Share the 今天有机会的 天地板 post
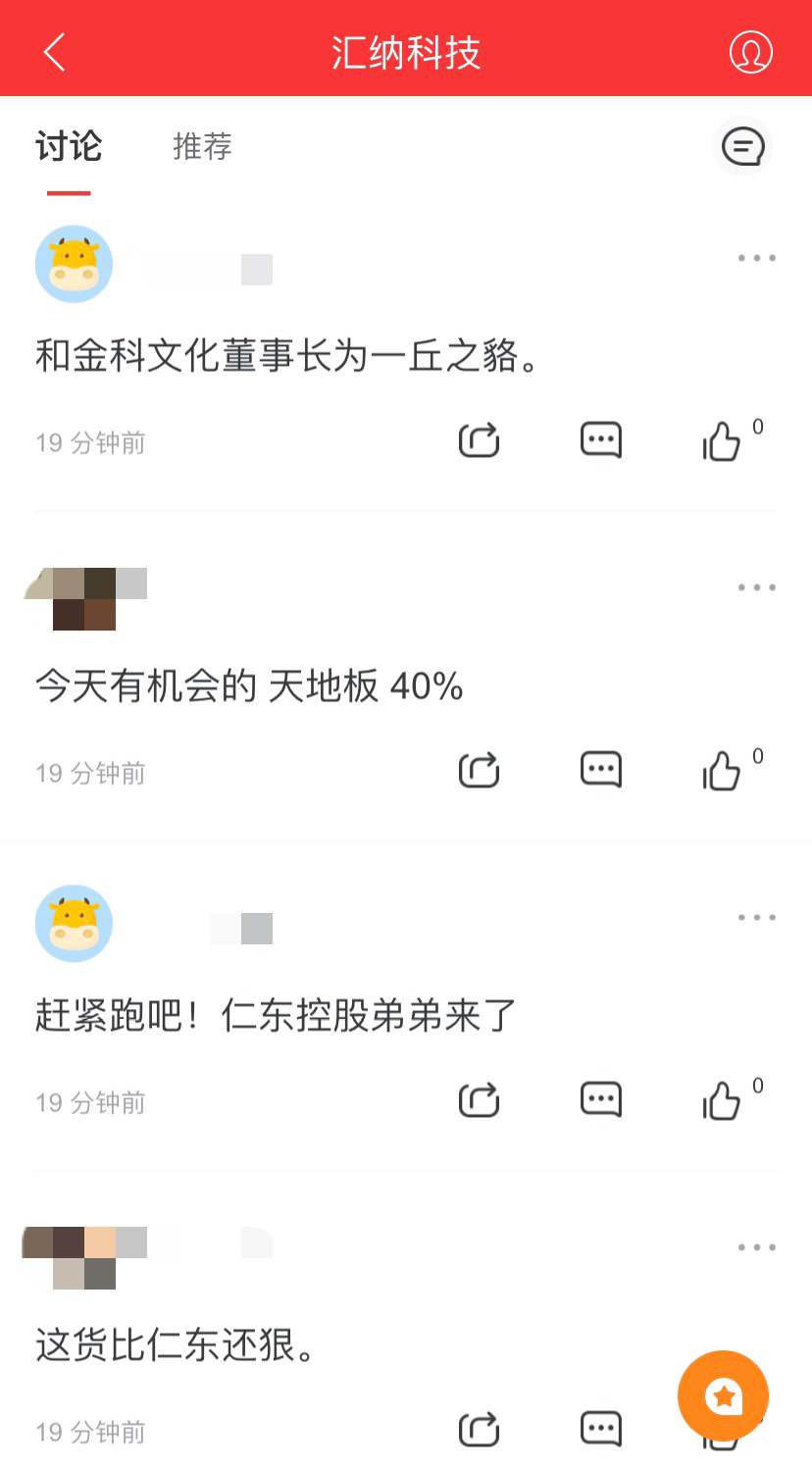Viewport: 812px width, 1468px height. pyautogui.click(x=479, y=770)
